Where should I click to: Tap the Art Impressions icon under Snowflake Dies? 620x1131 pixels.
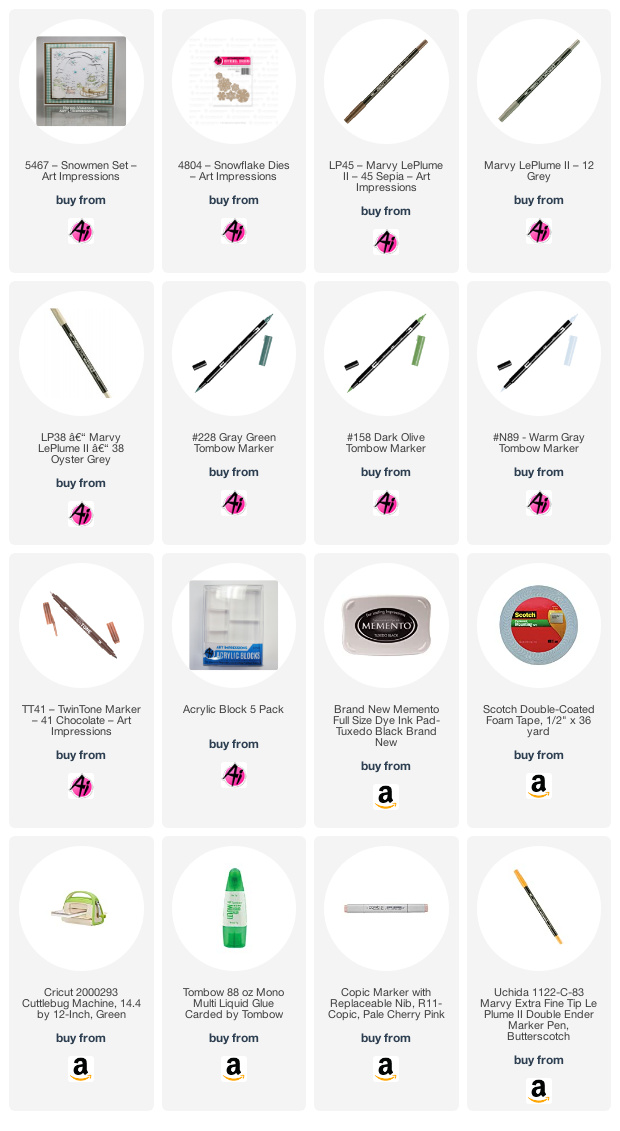pos(234,231)
